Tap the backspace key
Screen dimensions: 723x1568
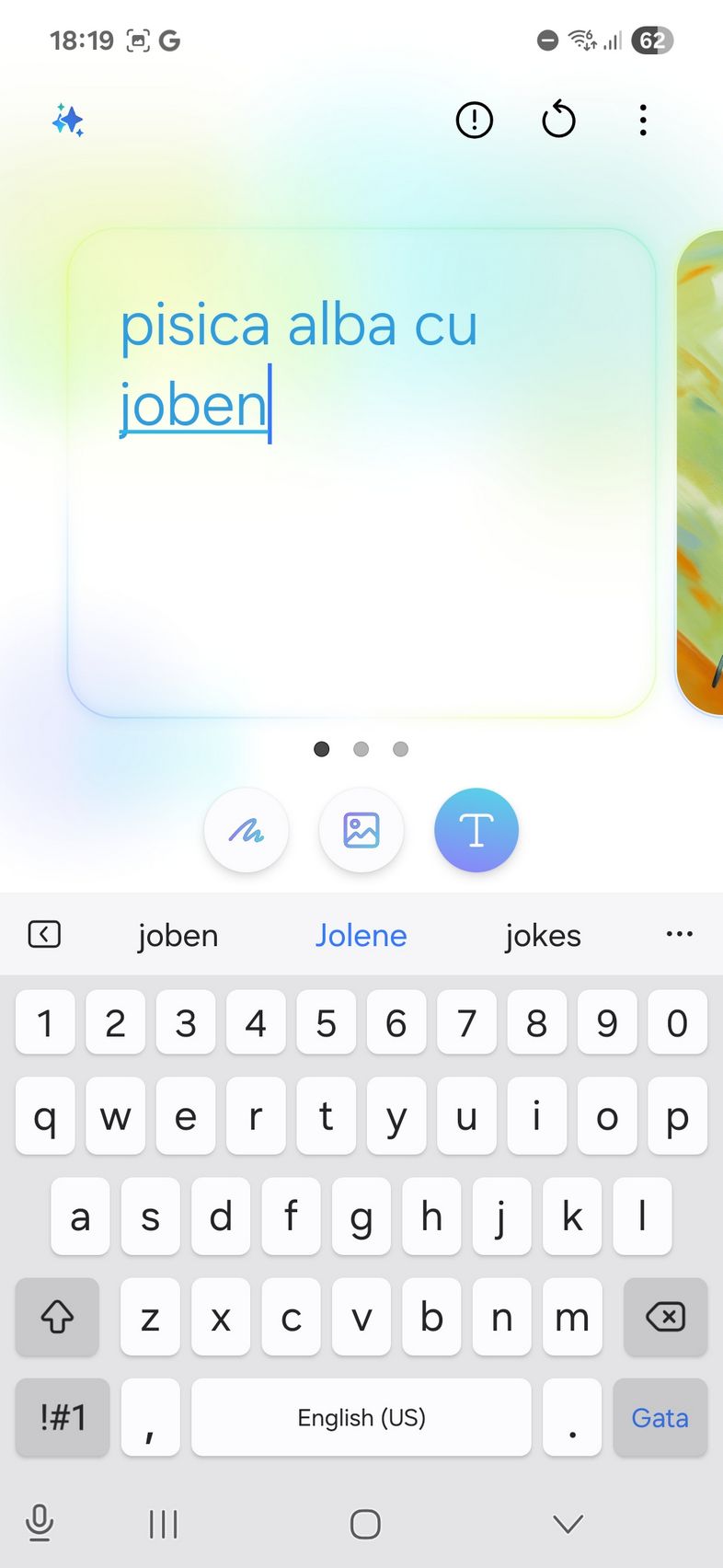coord(665,1317)
